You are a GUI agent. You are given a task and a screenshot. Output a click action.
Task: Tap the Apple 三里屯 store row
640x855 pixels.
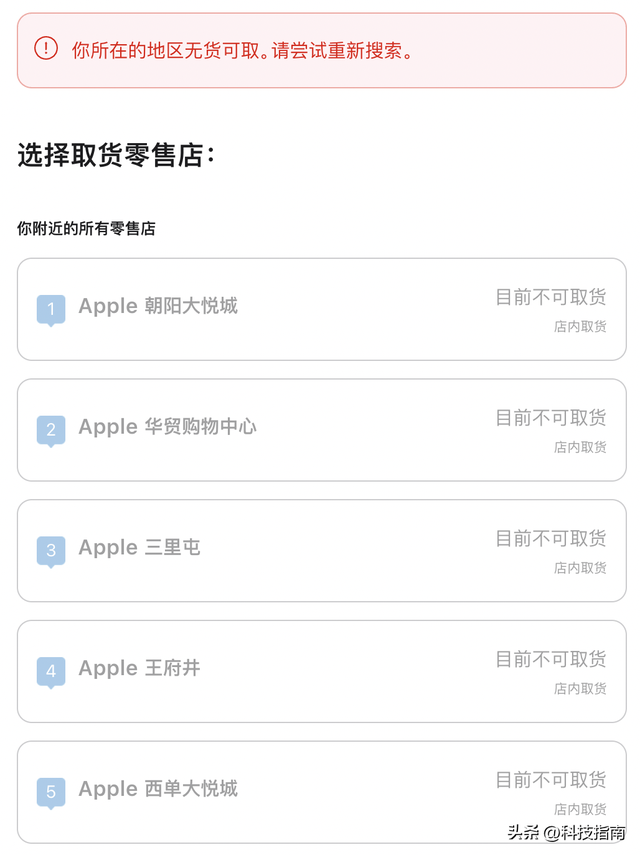320,551
